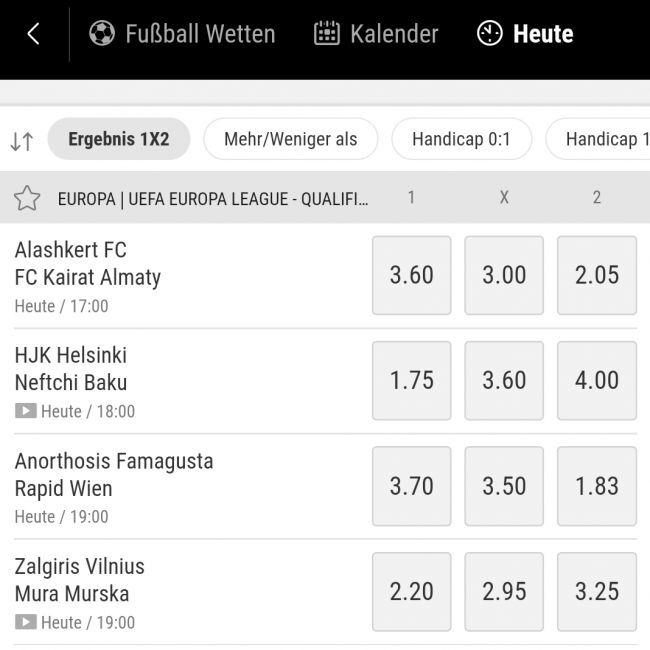
Task: Tap the sort arrows icon
Action: [21, 141]
